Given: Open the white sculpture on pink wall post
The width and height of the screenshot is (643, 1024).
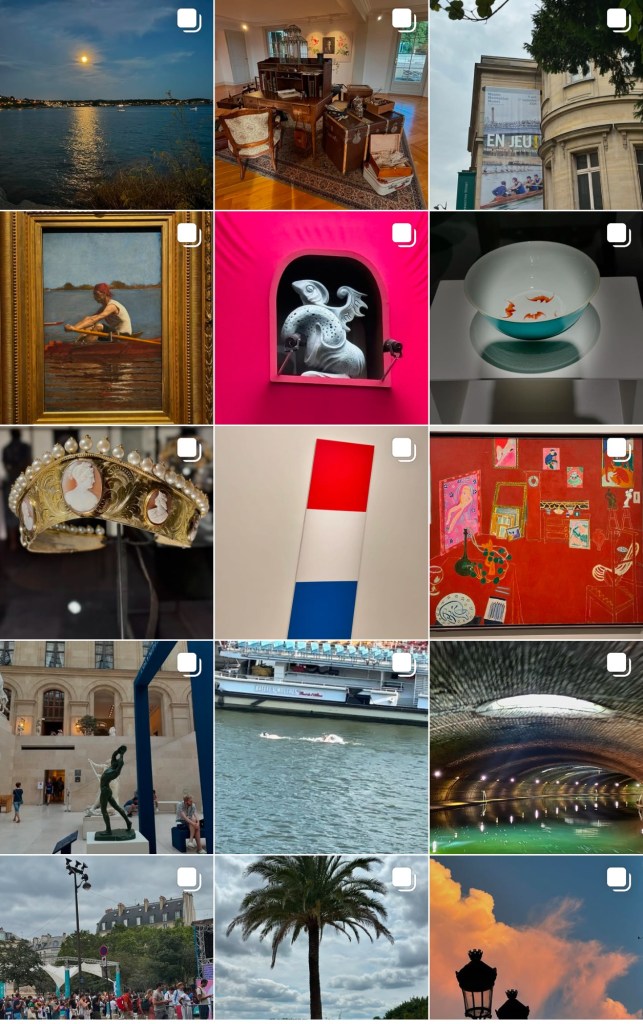Looking at the screenshot, I should (321, 318).
